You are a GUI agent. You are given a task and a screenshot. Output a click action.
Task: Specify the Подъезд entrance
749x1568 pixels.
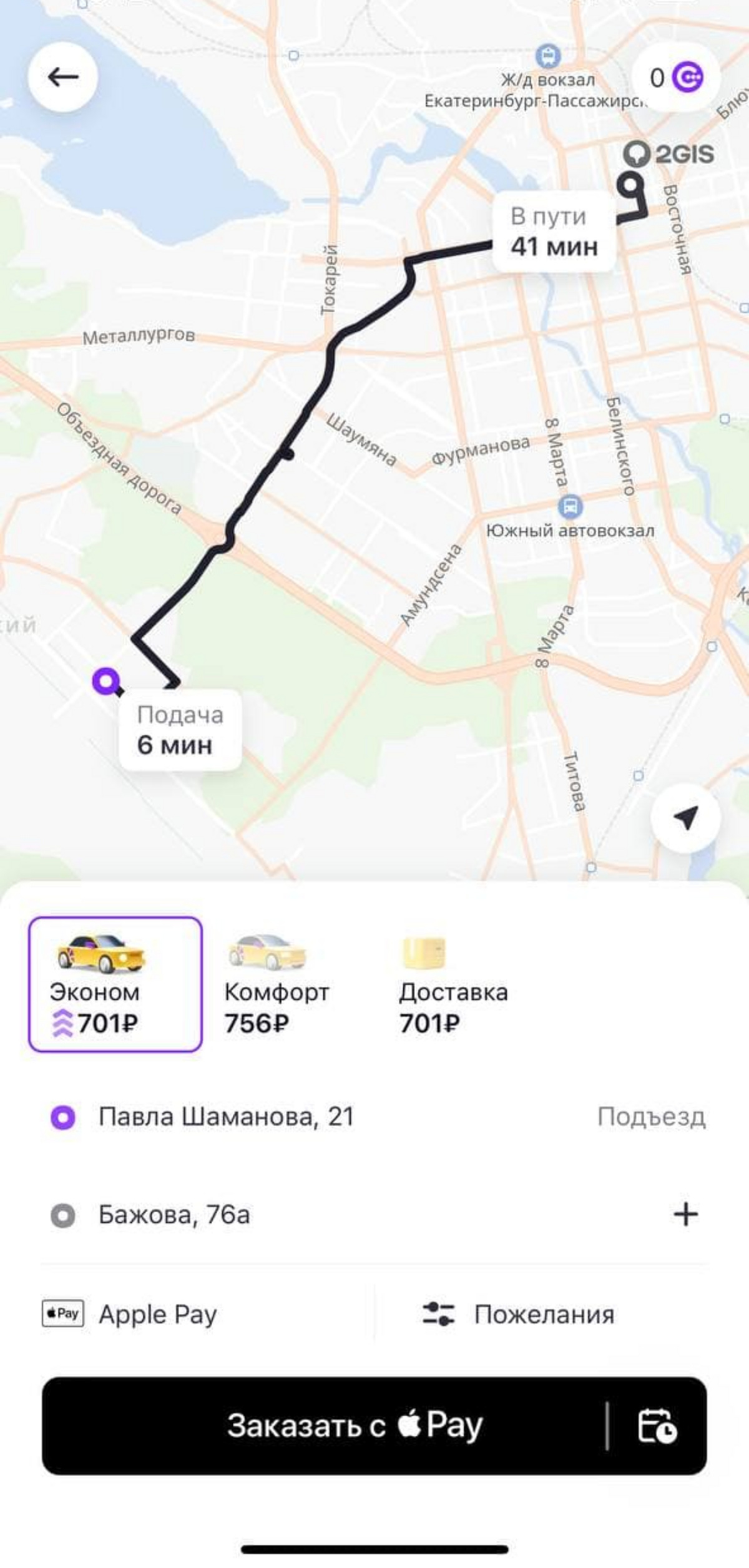[x=651, y=1117]
